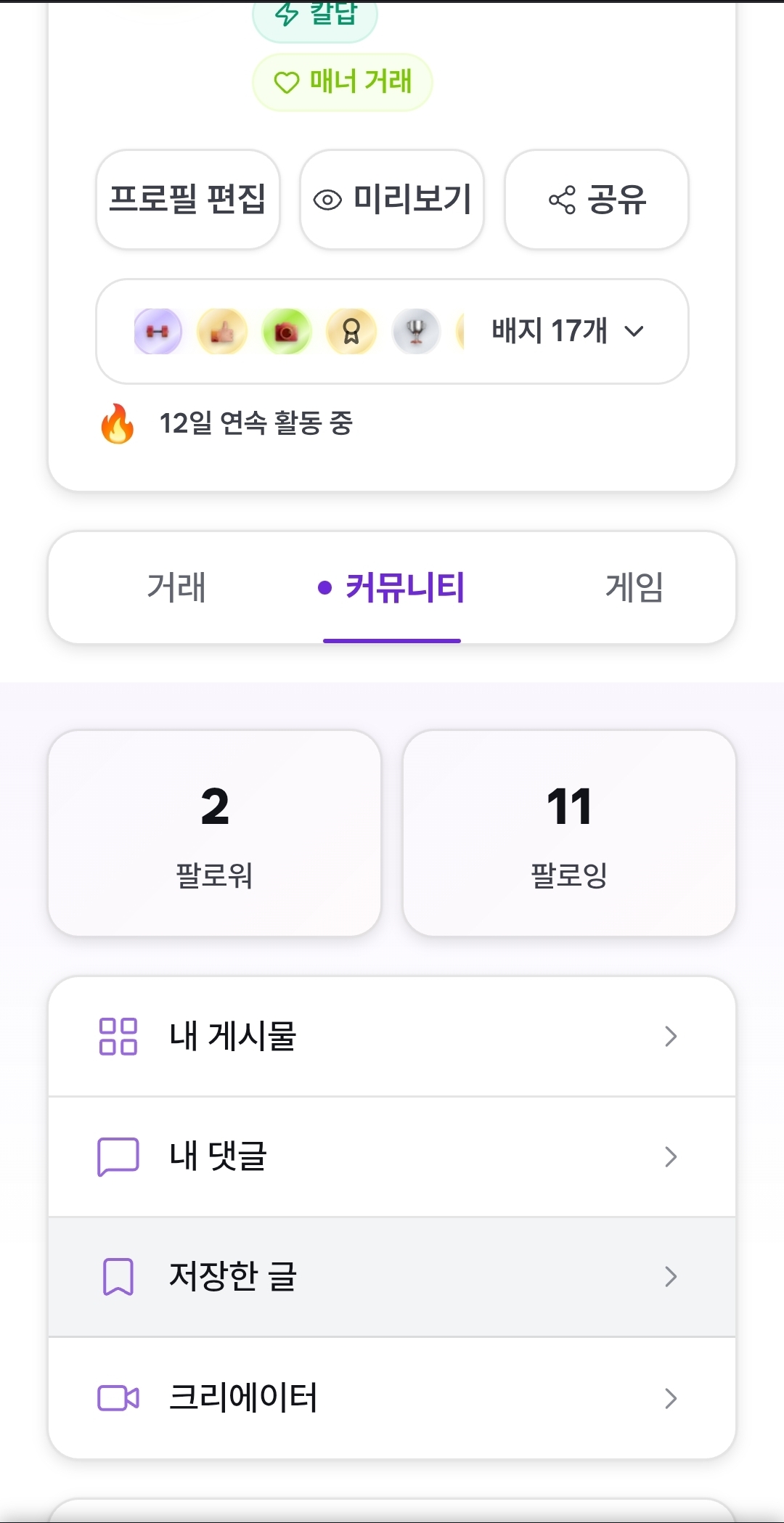Tap the 공유 share button
Image resolution: width=784 pixels, height=1523 pixels.
click(595, 200)
